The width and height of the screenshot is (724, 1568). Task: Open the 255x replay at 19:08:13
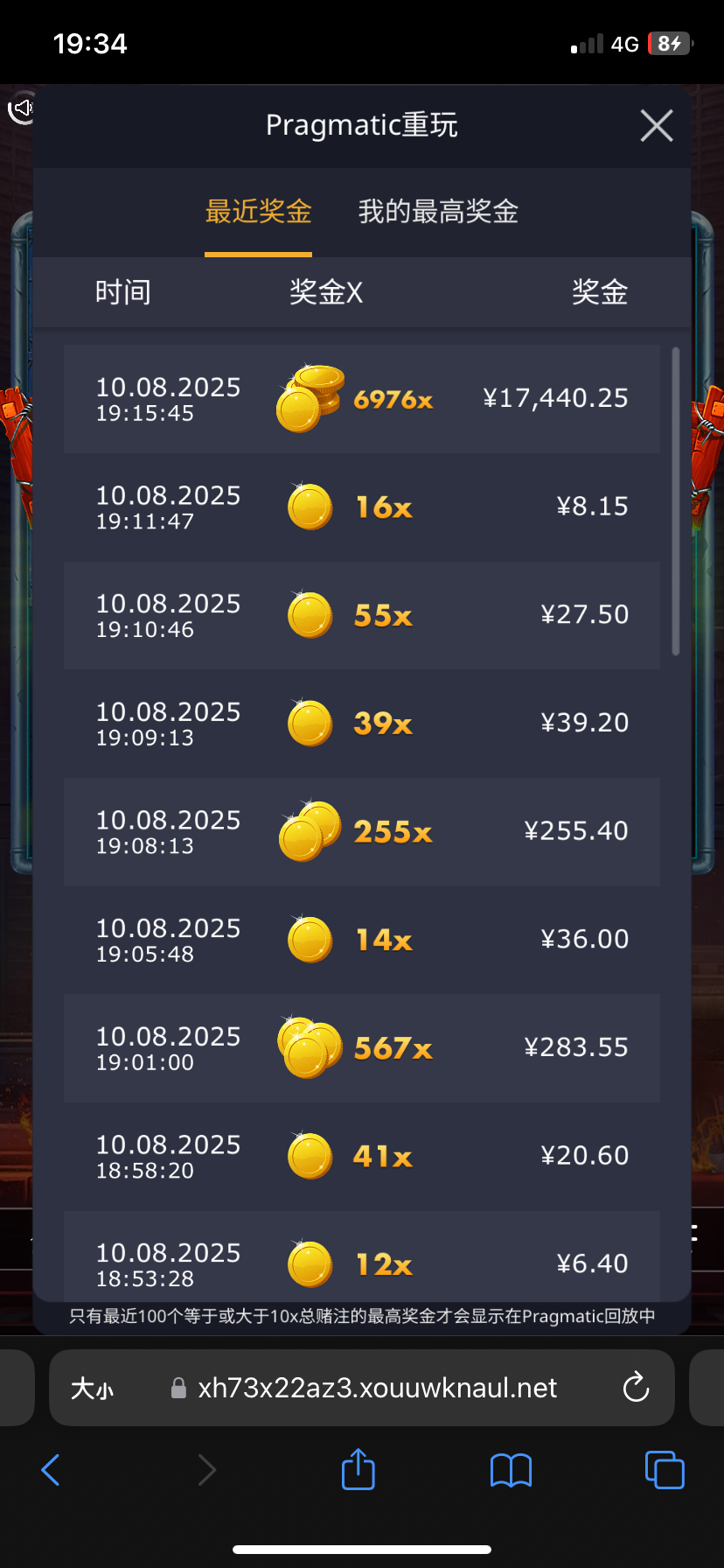(x=361, y=832)
